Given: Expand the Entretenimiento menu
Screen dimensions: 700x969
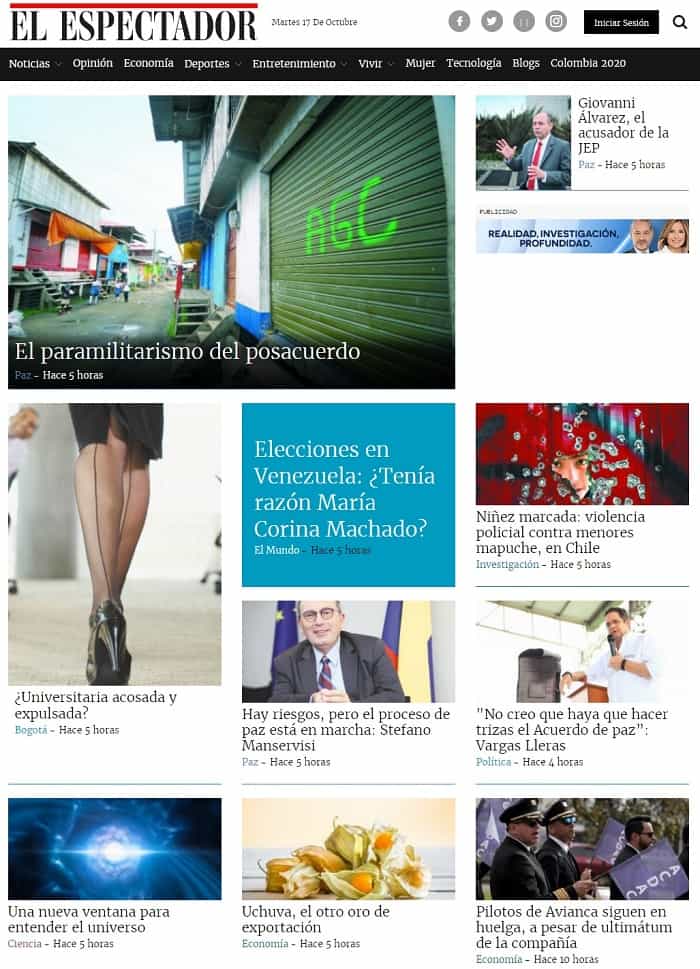Looking at the screenshot, I should (299, 63).
